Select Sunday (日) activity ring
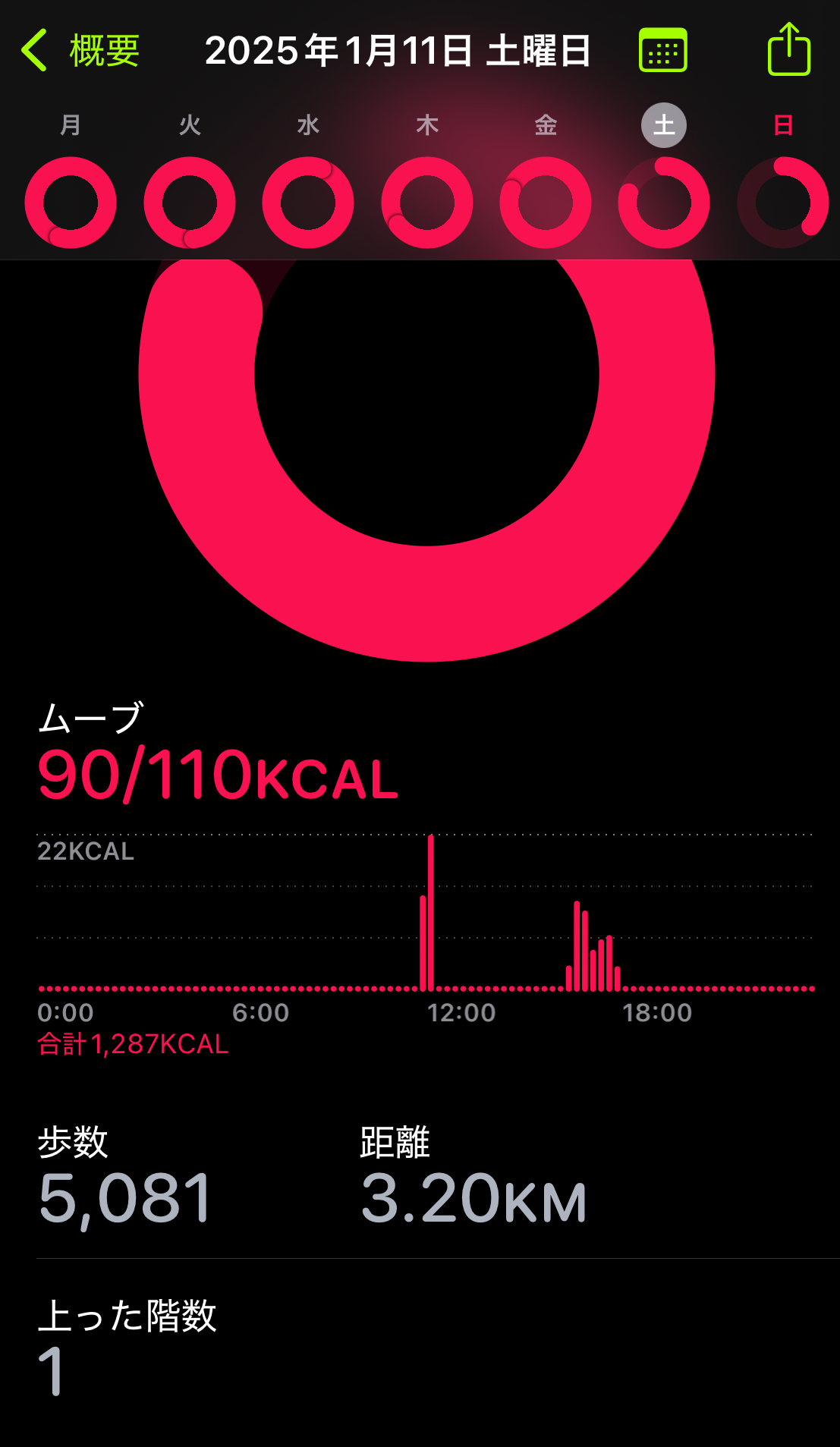Screen dimensions: 840x1447 point(783,203)
